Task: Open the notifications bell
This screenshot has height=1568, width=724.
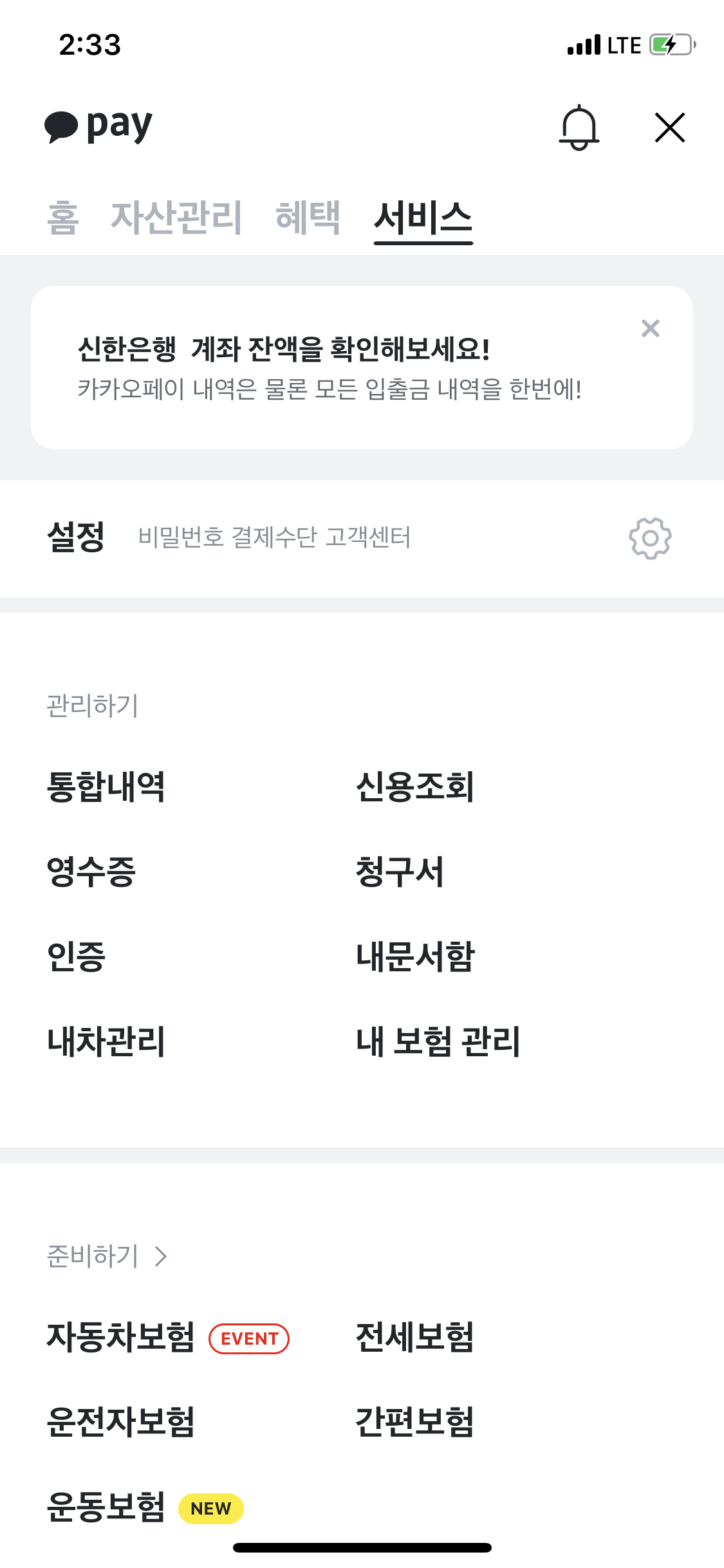Action: tap(579, 127)
